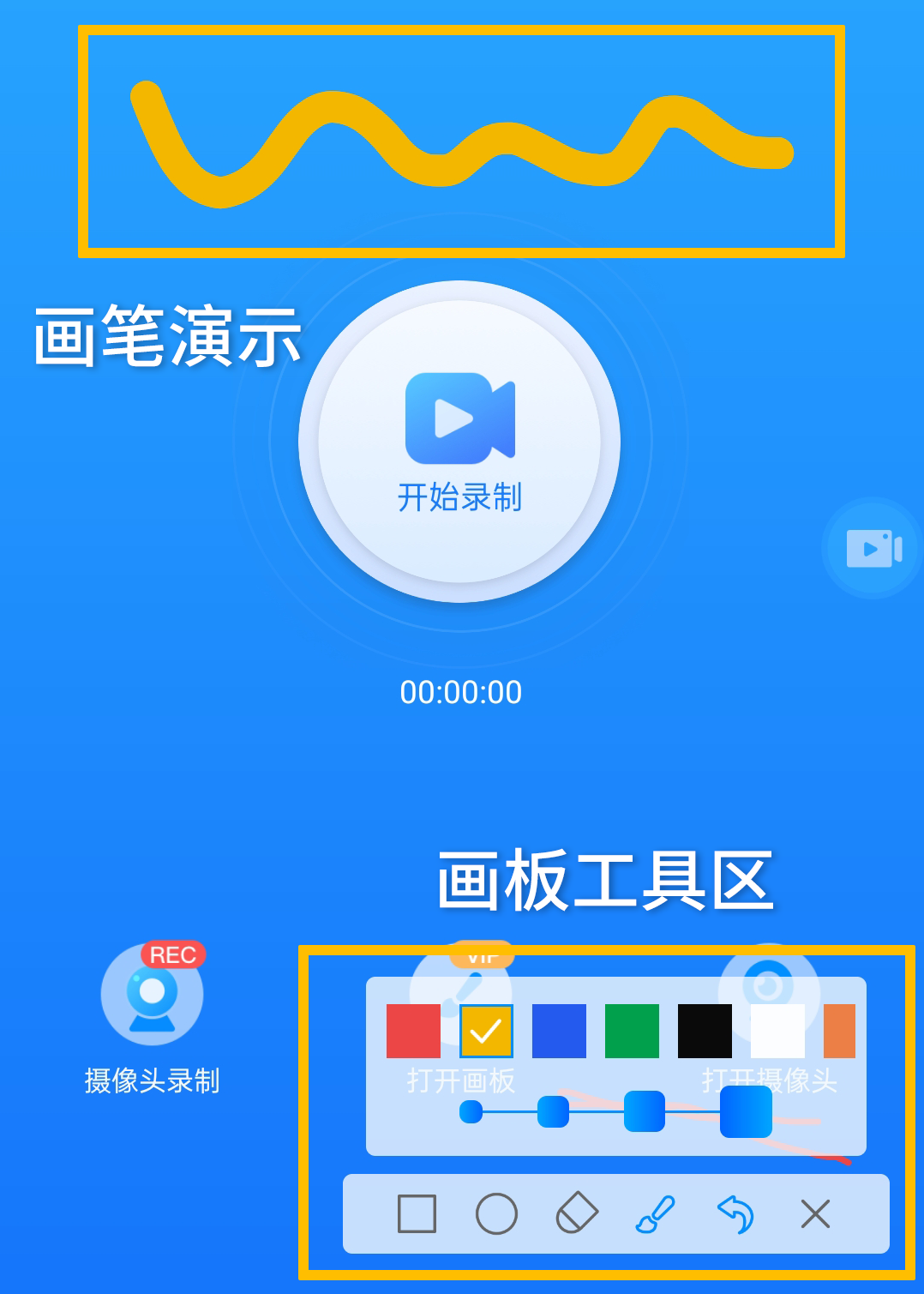Switch to the paintbrush tool
The height and width of the screenshot is (1294, 924).
pyautogui.click(x=656, y=1213)
